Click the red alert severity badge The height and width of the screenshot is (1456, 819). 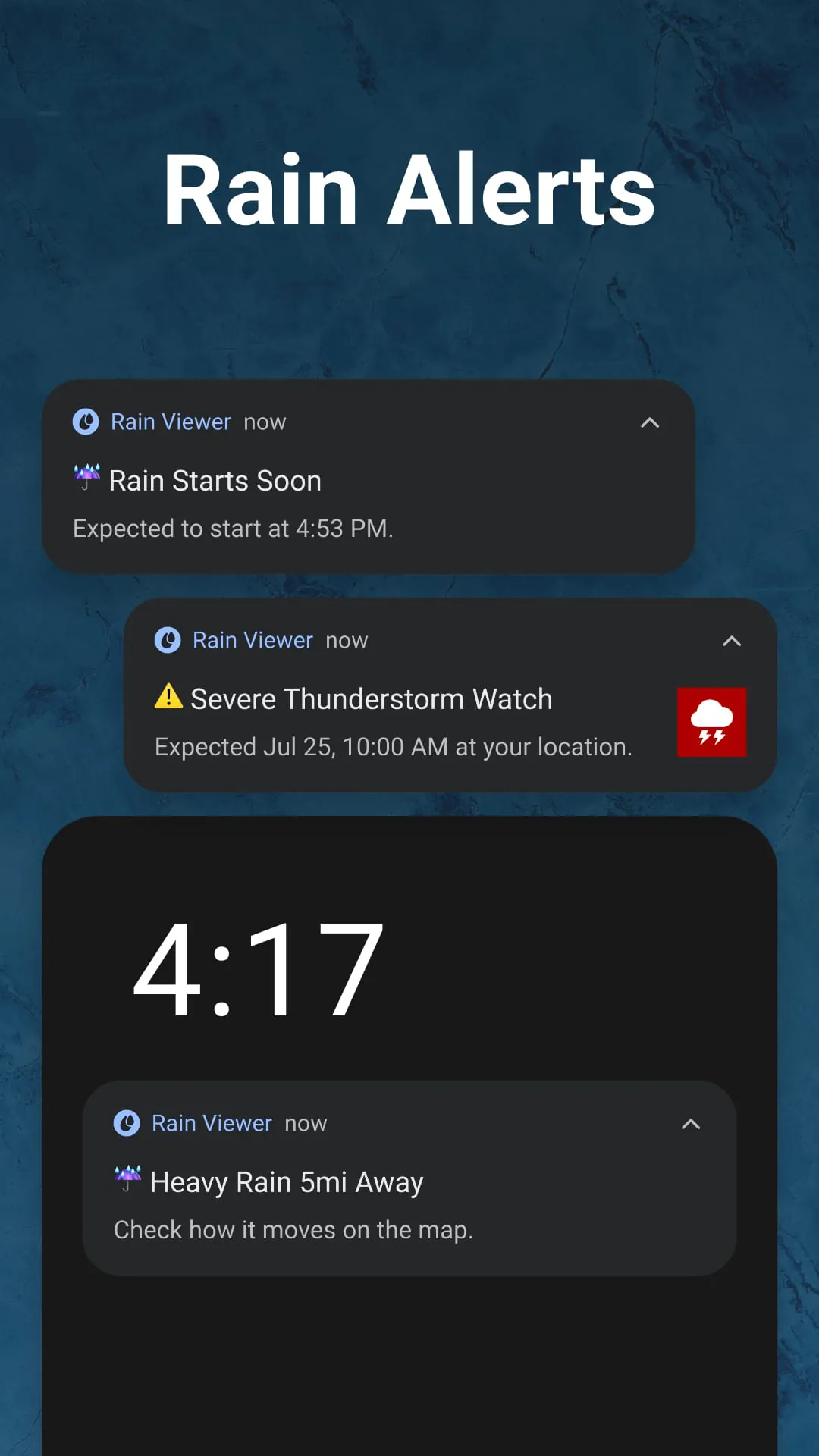[x=711, y=722]
